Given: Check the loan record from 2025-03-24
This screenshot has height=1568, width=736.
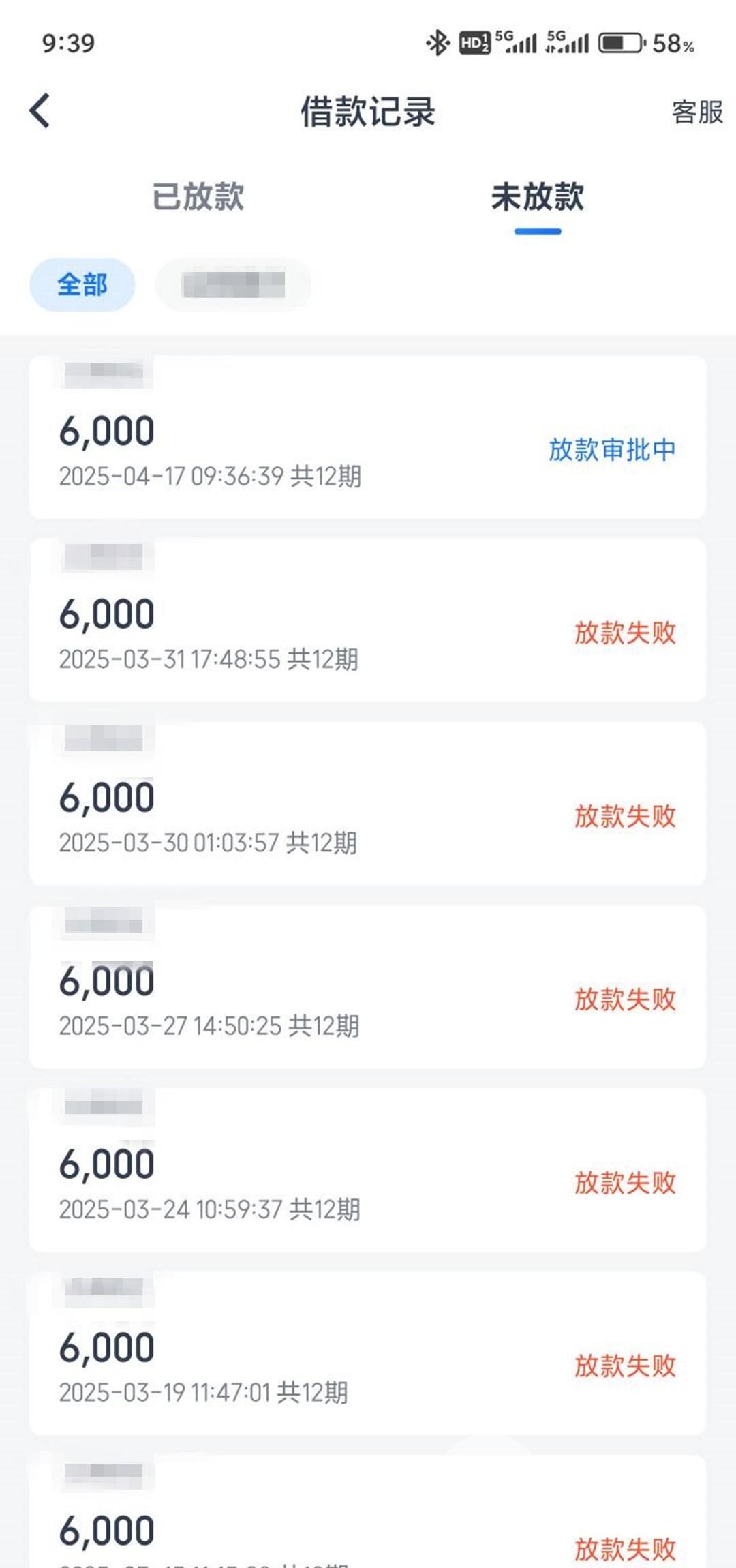Looking at the screenshot, I should [x=367, y=1171].
